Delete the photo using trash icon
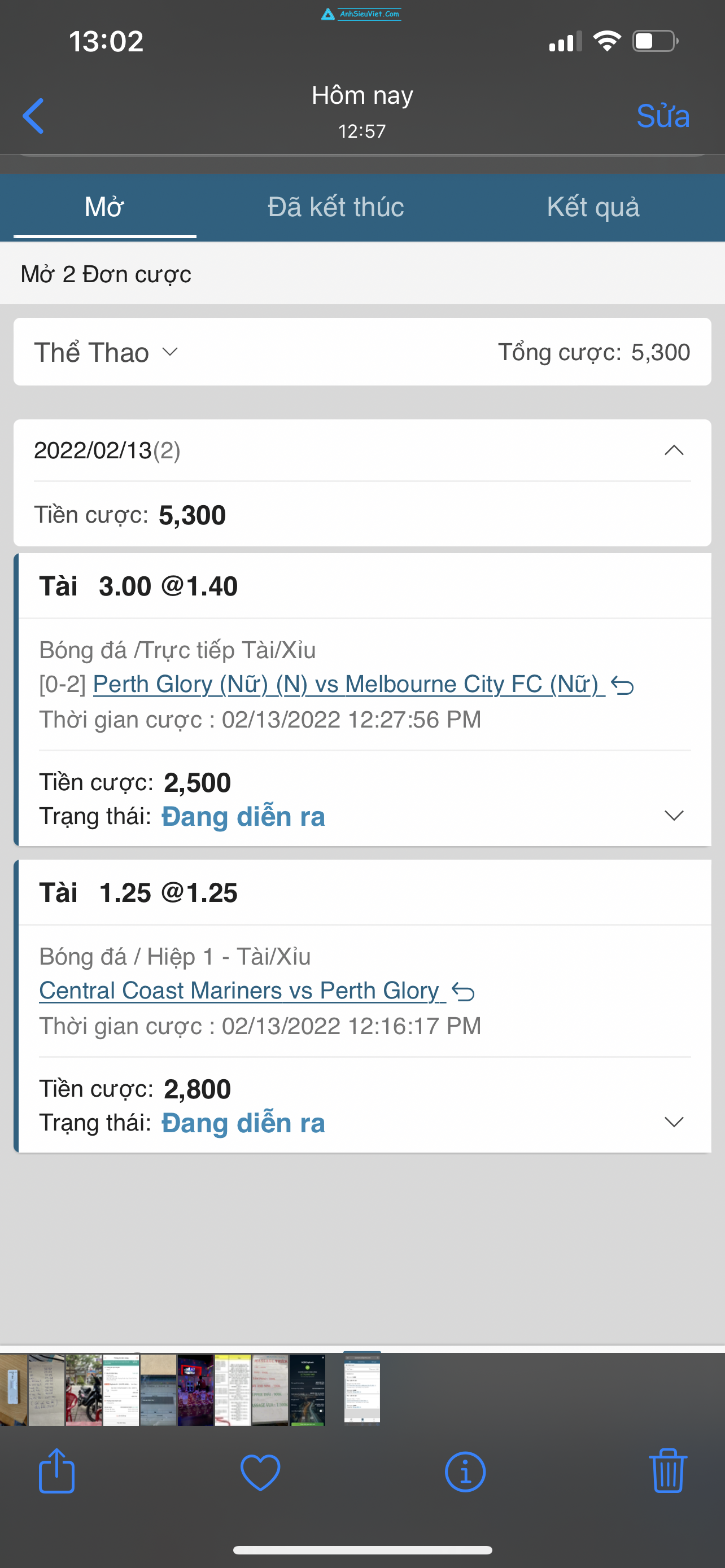The image size is (725, 1568). (x=669, y=1470)
